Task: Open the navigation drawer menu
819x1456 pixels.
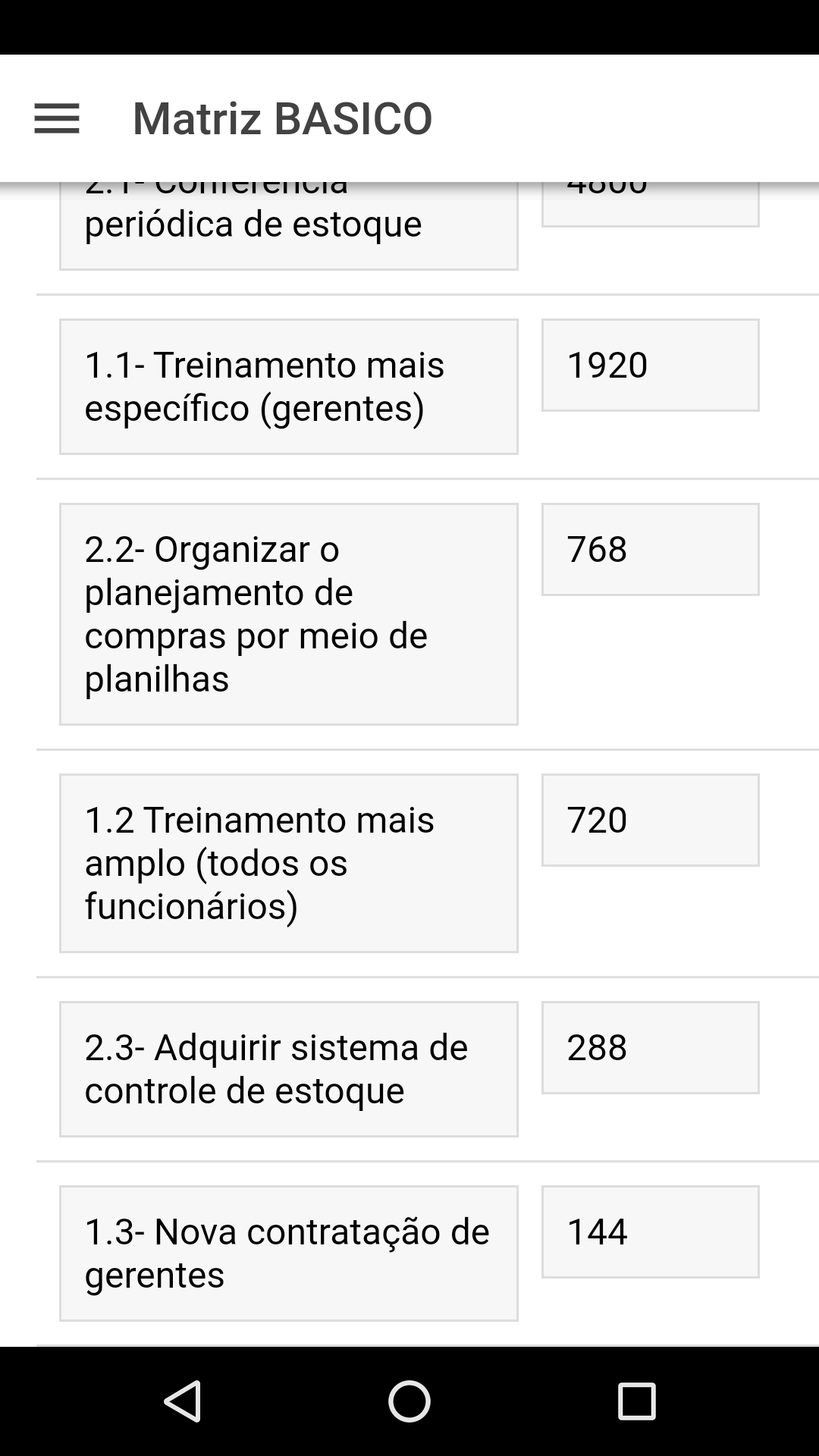Action: pos(57,118)
